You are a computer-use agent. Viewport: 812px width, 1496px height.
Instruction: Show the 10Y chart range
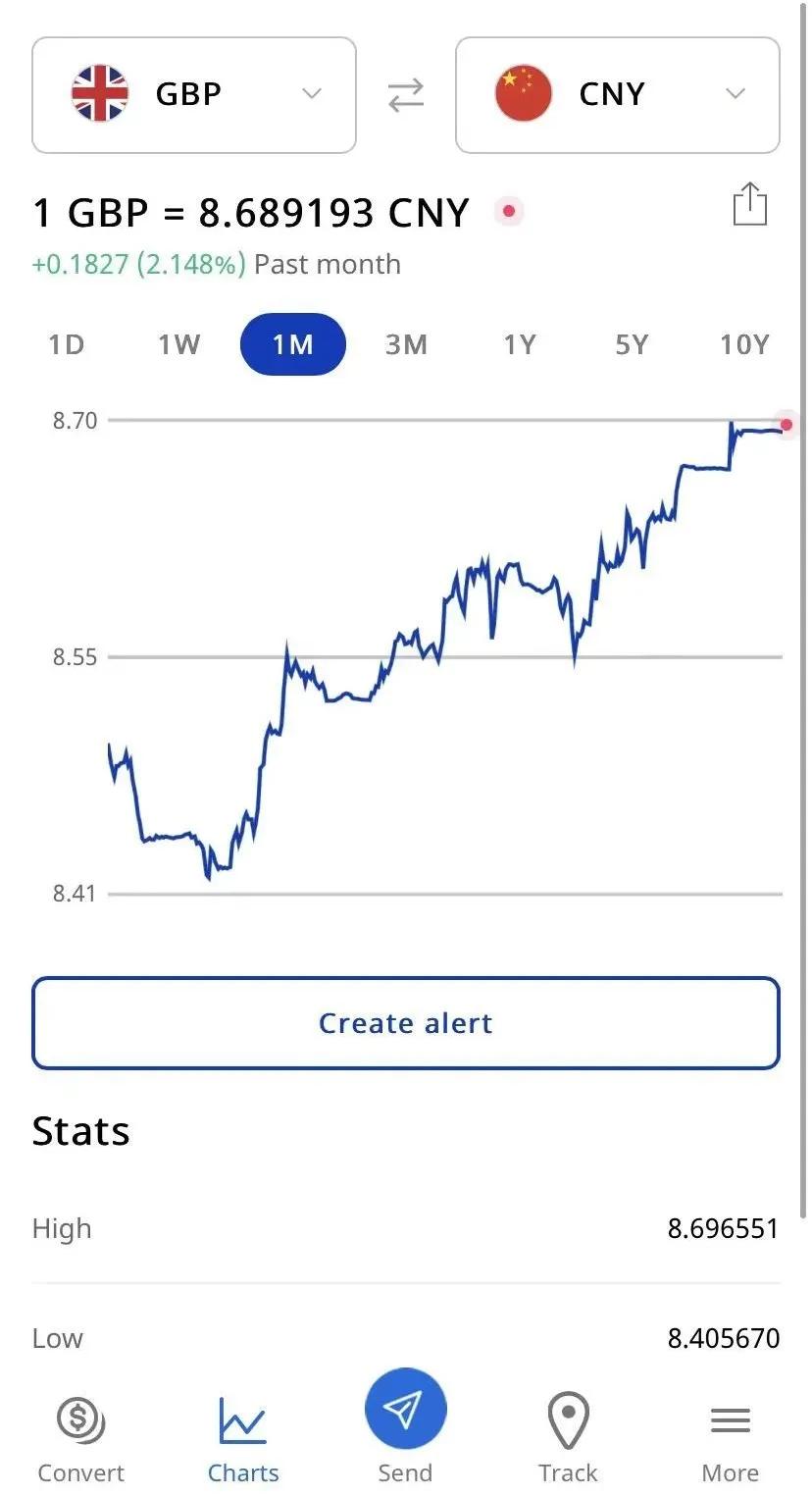[x=744, y=345]
